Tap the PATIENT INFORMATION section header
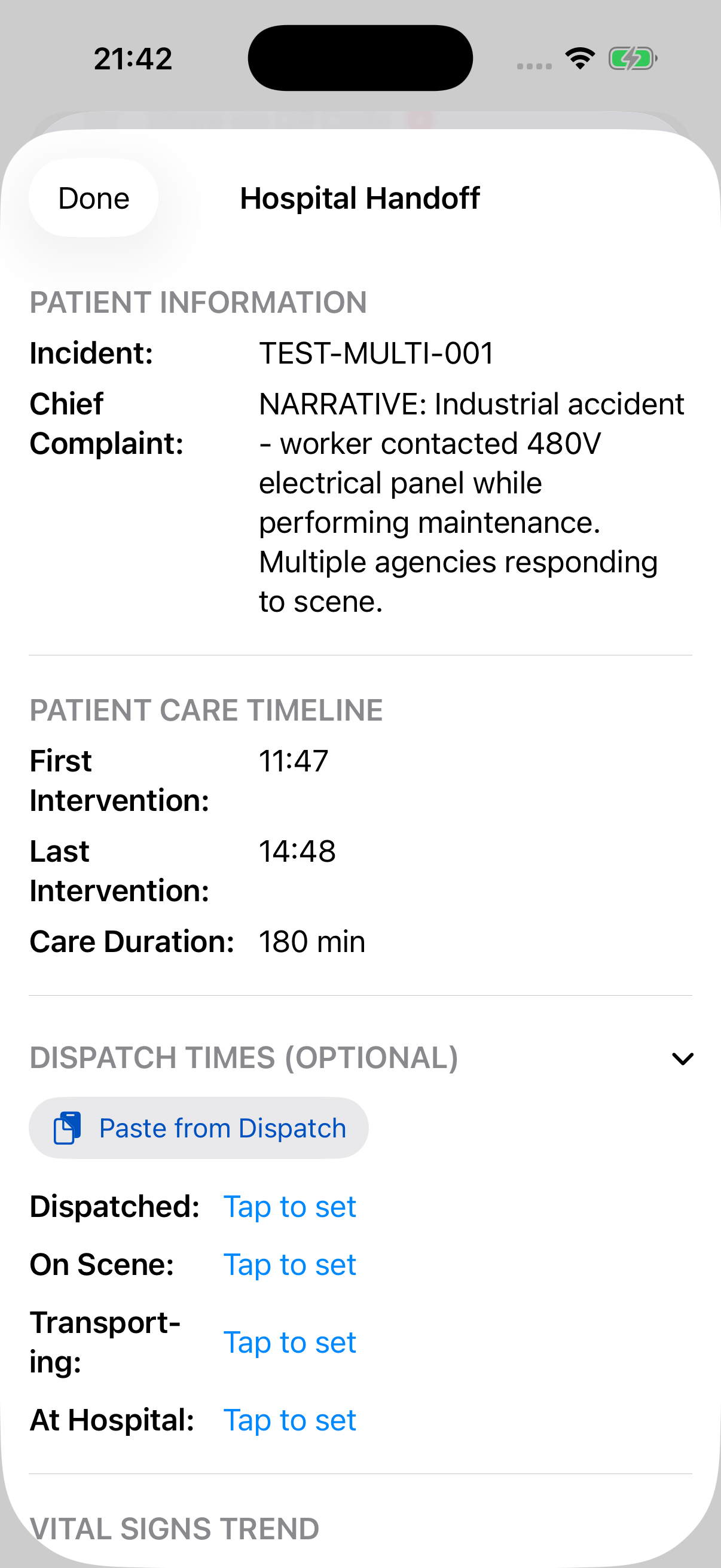721x1568 pixels. point(197,302)
